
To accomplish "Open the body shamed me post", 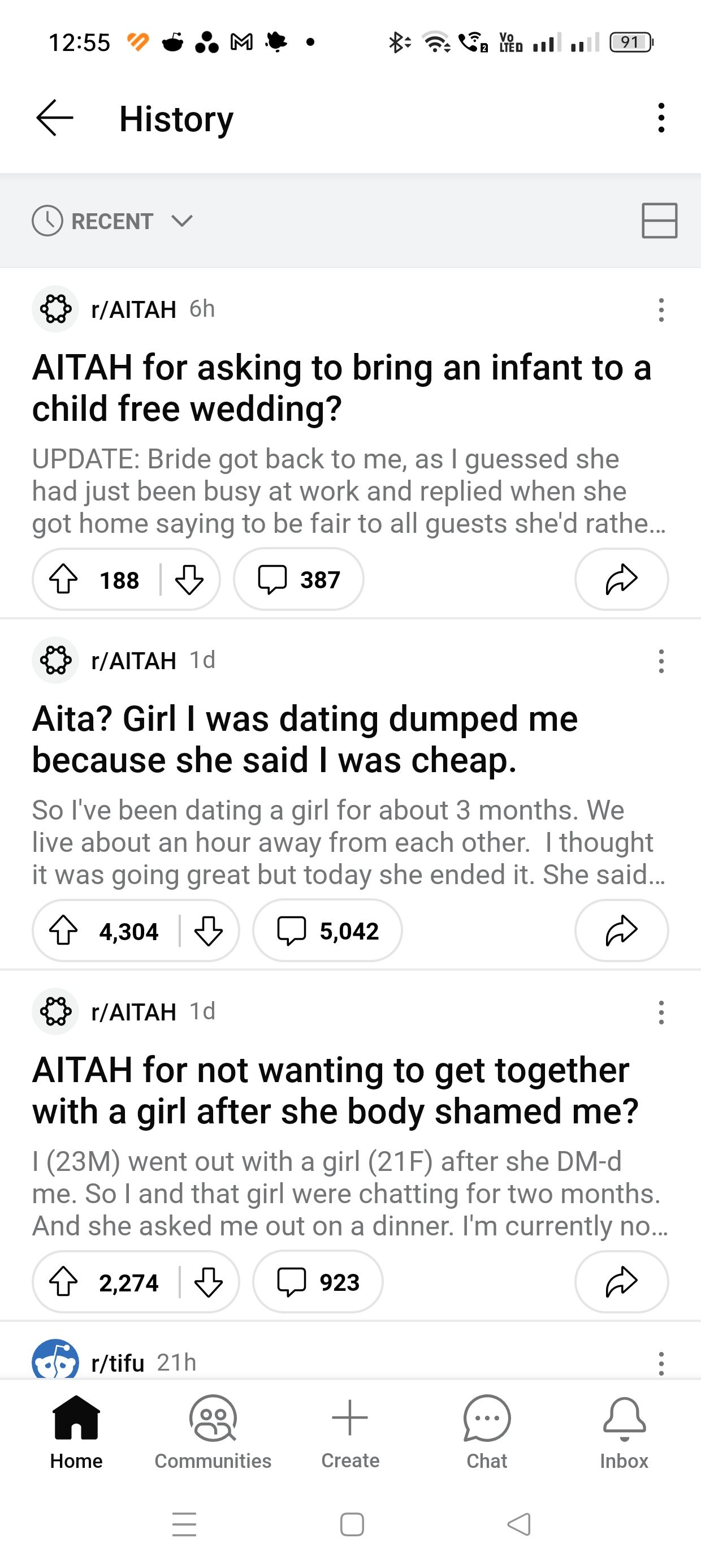I will click(x=335, y=1090).
